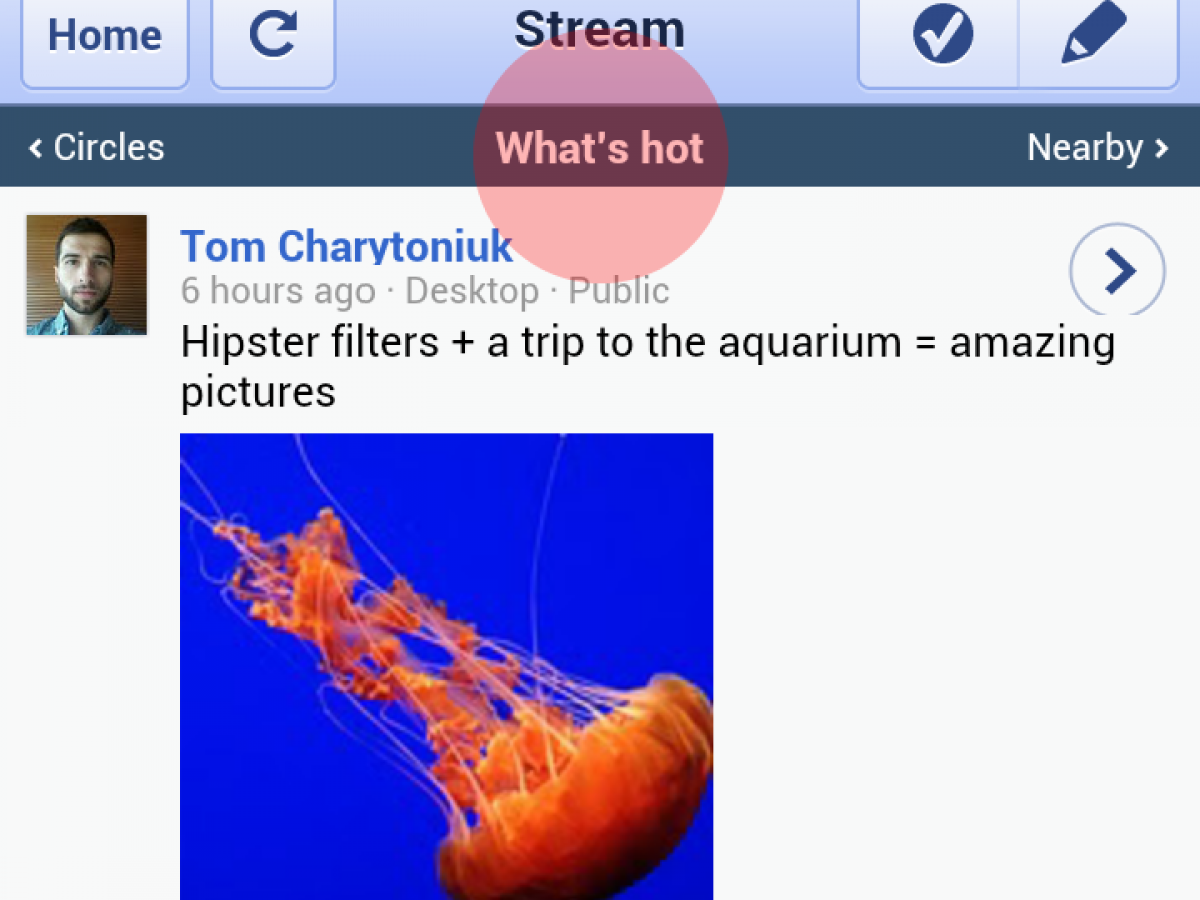
Task: Select the What's hot tab
Action: (600, 148)
